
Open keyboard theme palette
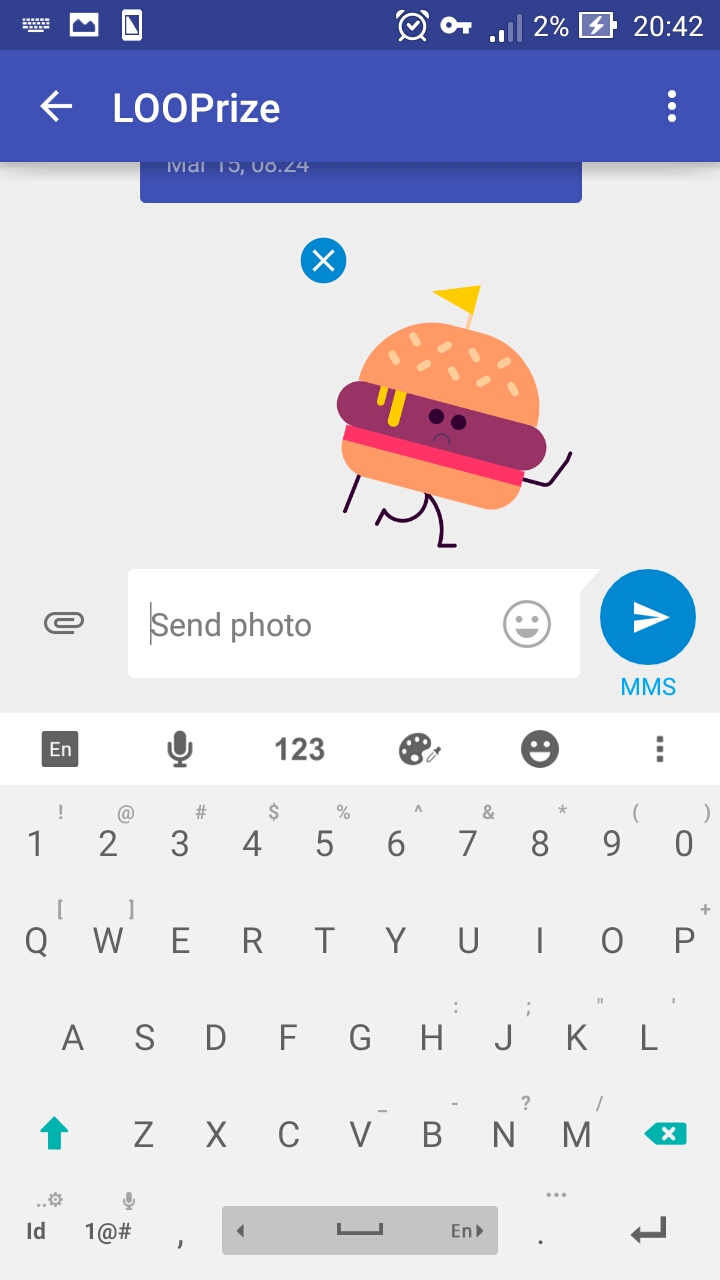coord(420,749)
